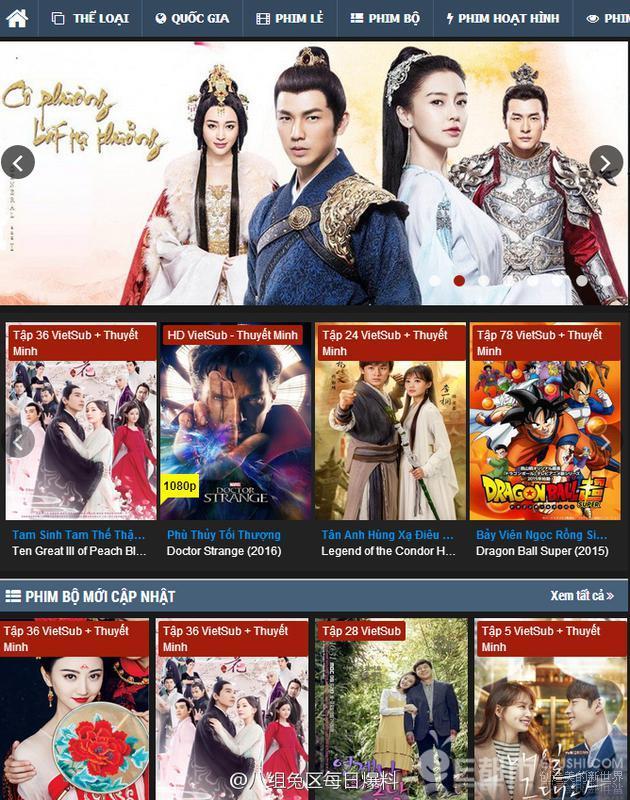Open the featured Cô Phương Bất Tự Thưởng banner
The image size is (630, 800).
(x=315, y=172)
